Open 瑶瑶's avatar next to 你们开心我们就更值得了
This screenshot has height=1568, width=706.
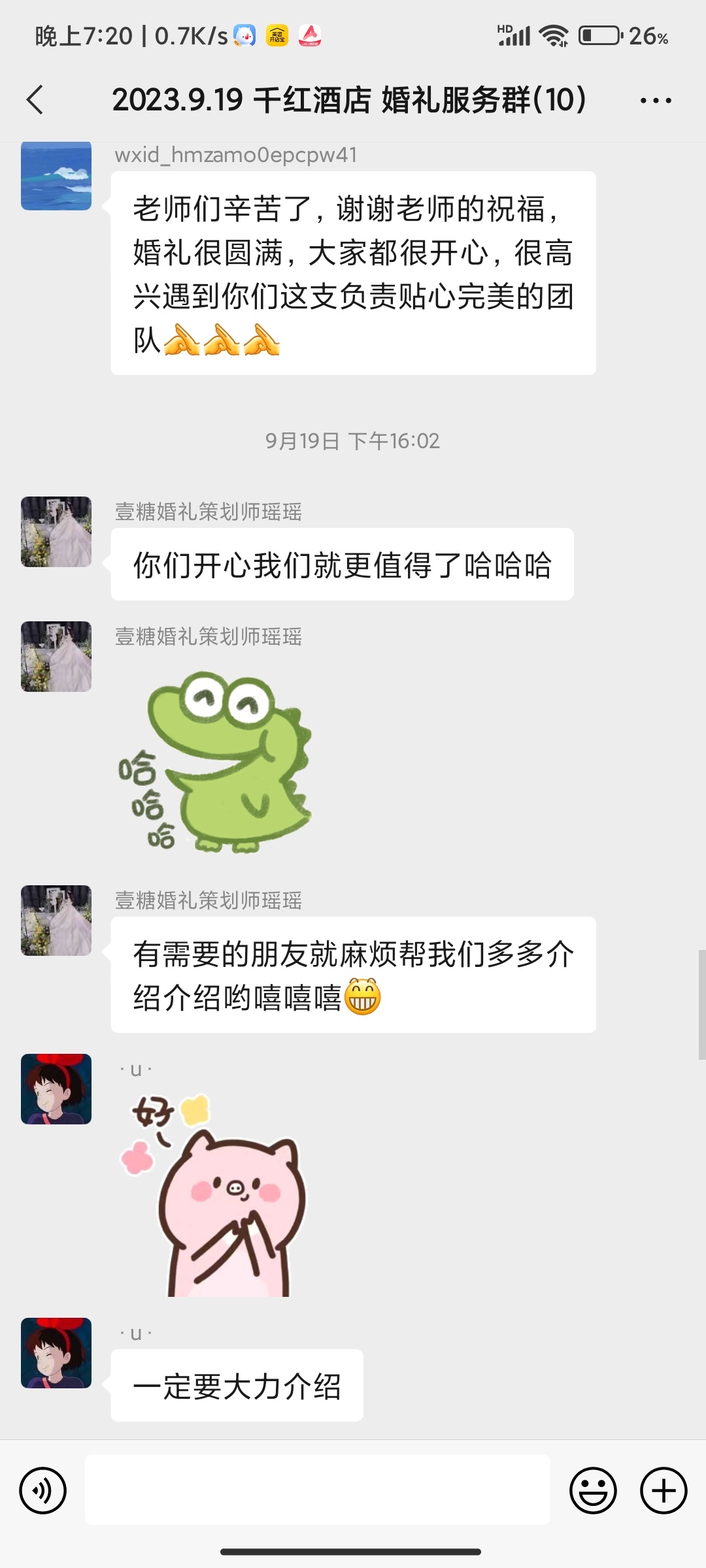click(56, 532)
